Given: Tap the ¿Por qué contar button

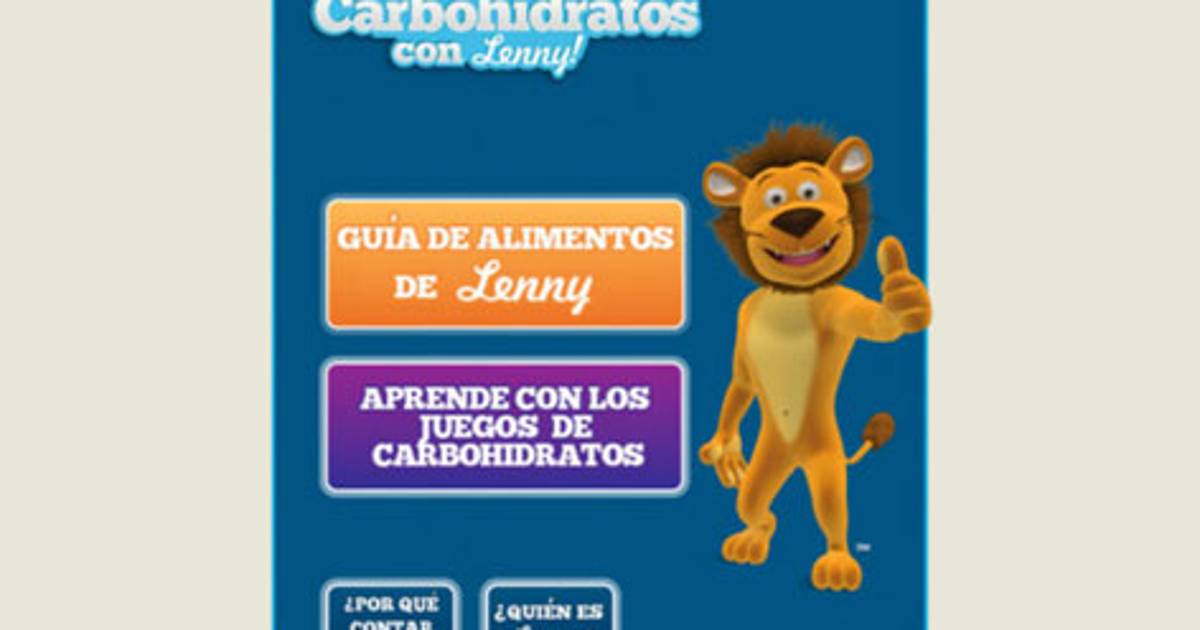Looking at the screenshot, I should tap(391, 609).
